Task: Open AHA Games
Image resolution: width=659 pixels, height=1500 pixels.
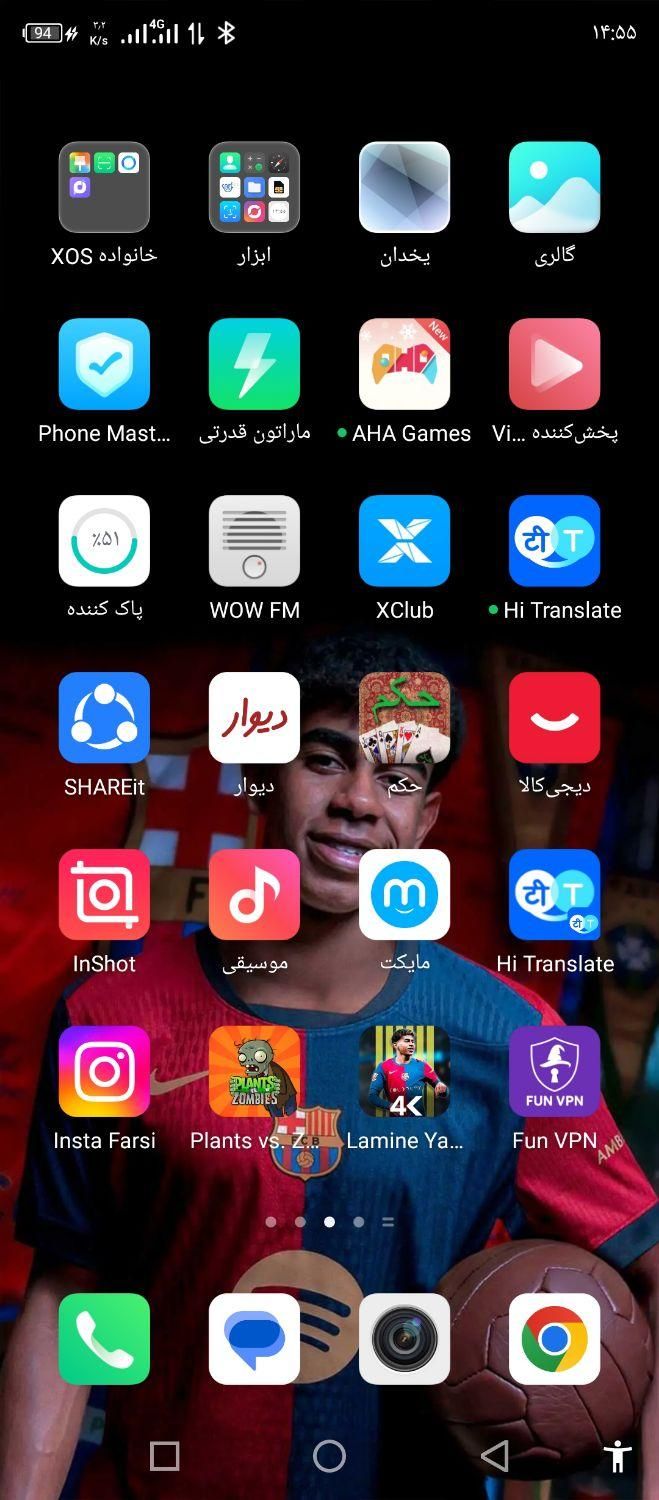Action: pyautogui.click(x=404, y=364)
